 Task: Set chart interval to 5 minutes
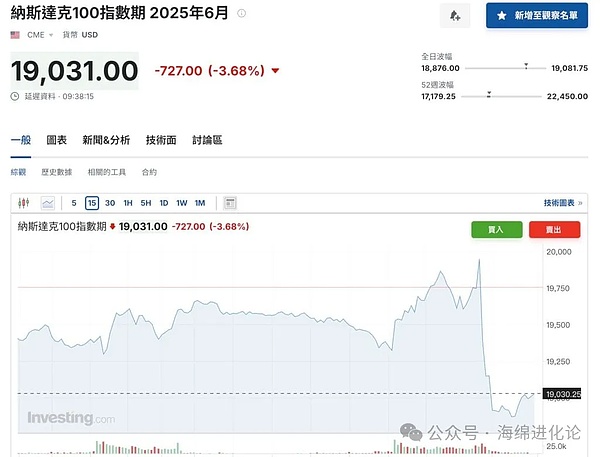click(74, 203)
